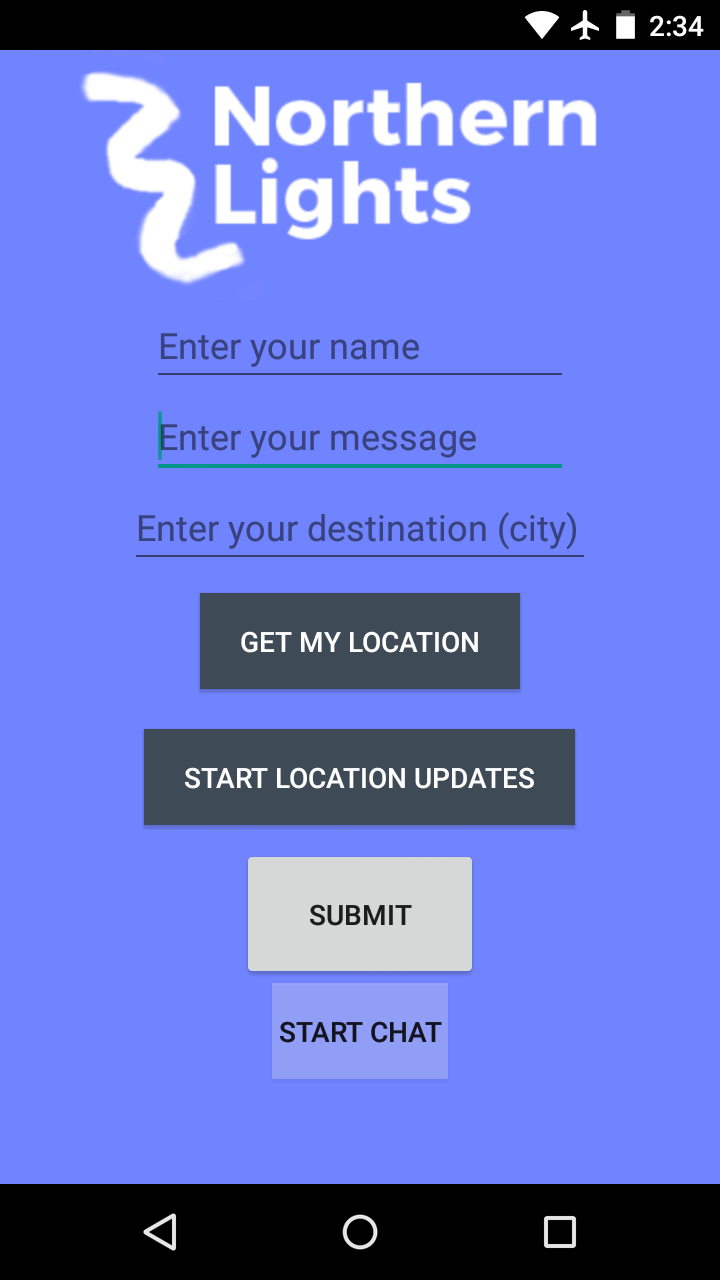Viewport: 720px width, 1280px height.
Task: Tap the airplane mode icon
Action: click(585, 25)
